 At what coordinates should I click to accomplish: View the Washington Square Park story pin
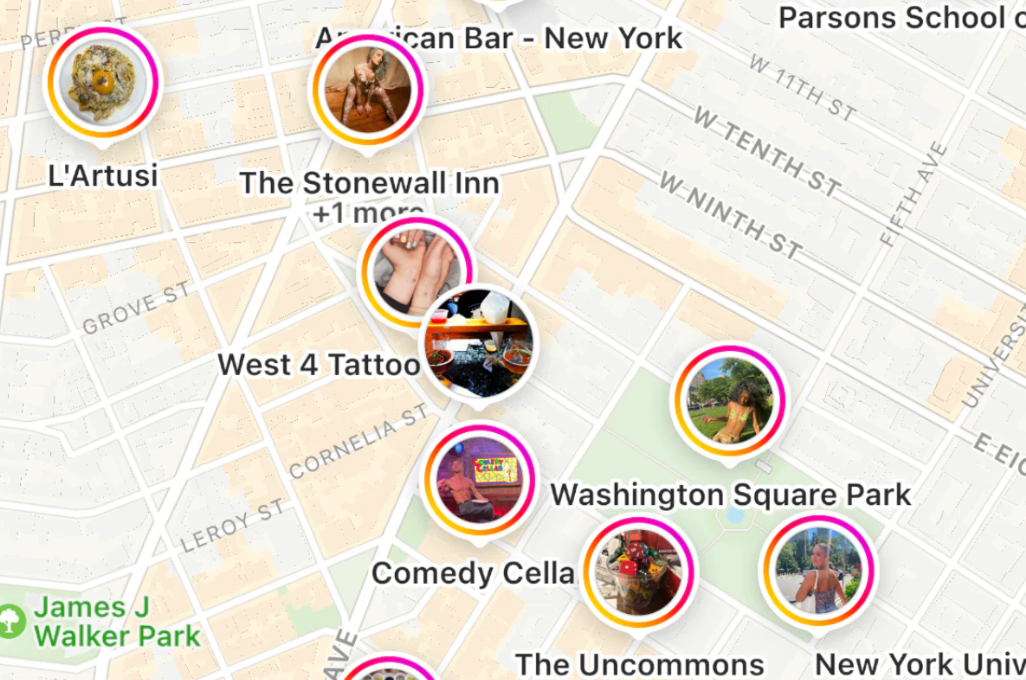pyautogui.click(x=728, y=402)
